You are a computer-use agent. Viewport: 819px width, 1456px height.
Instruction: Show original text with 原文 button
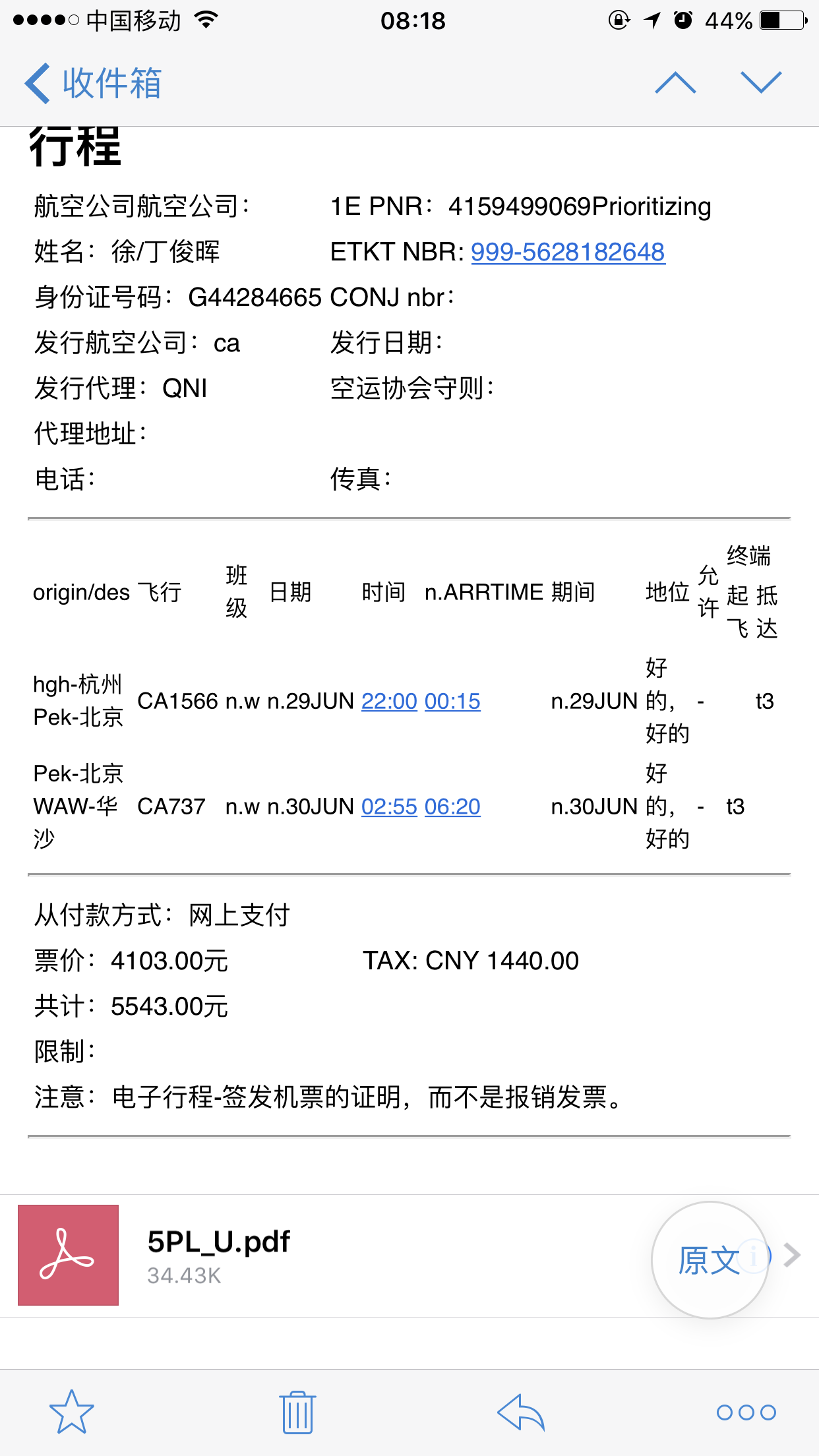tap(710, 1259)
